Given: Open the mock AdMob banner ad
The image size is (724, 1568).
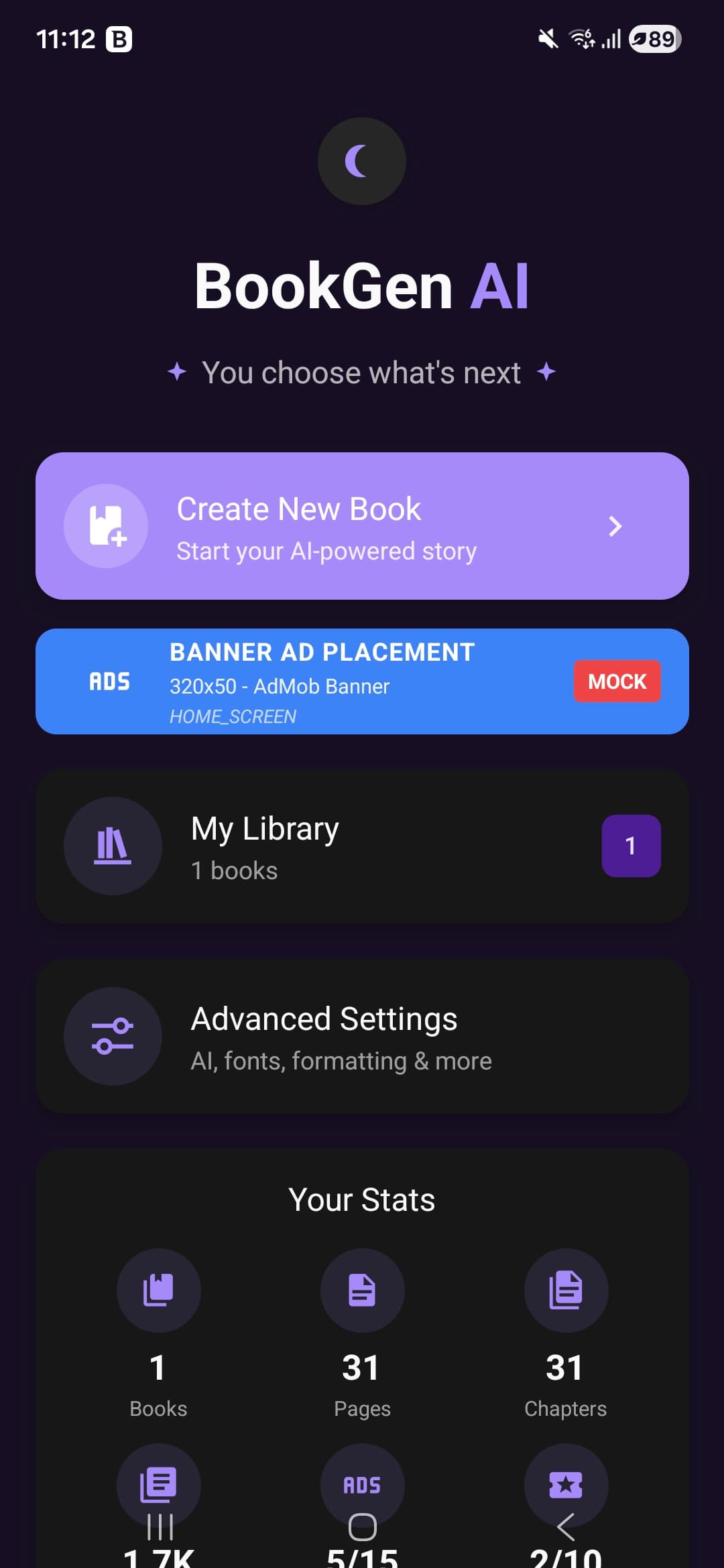Looking at the screenshot, I should click(x=362, y=681).
